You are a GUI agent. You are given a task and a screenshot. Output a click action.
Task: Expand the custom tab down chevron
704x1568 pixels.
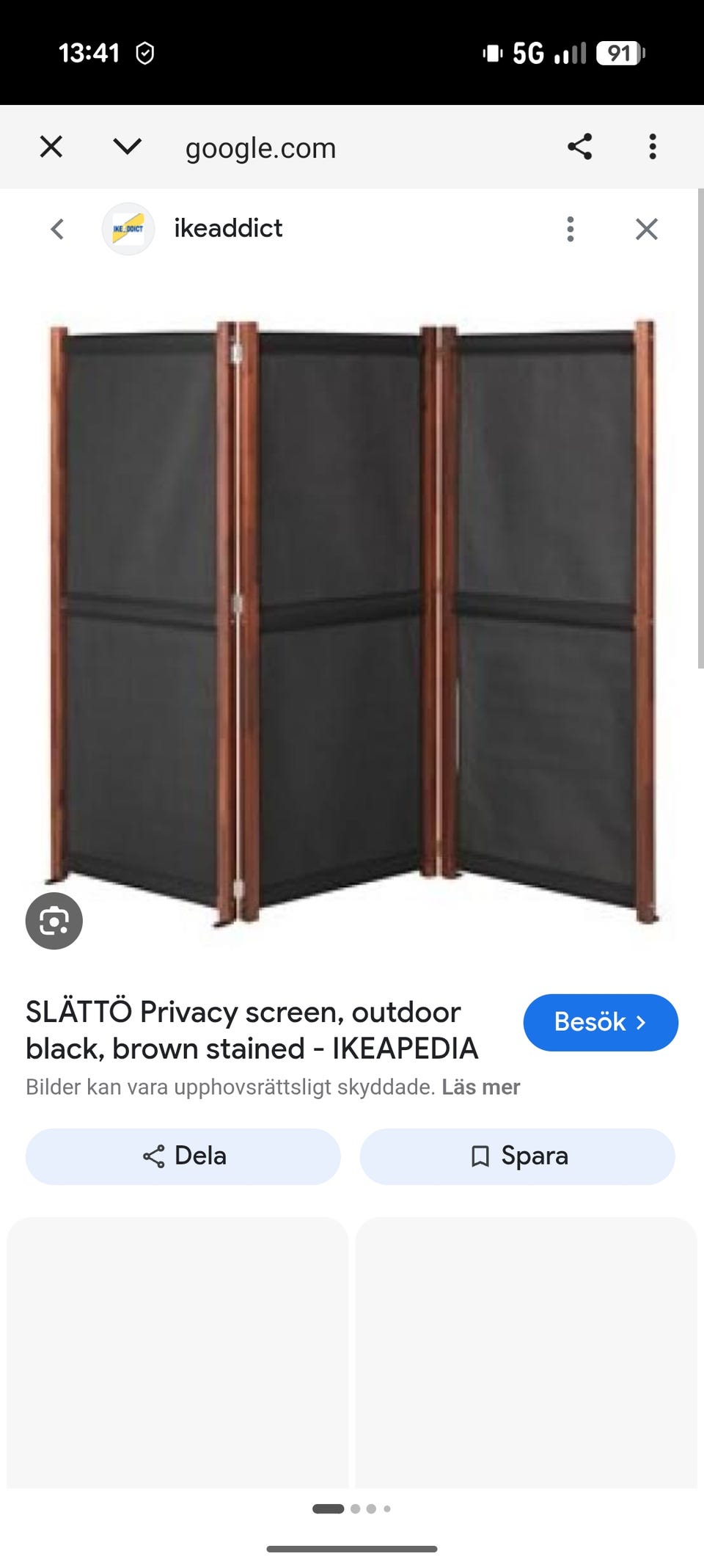pyautogui.click(x=127, y=147)
